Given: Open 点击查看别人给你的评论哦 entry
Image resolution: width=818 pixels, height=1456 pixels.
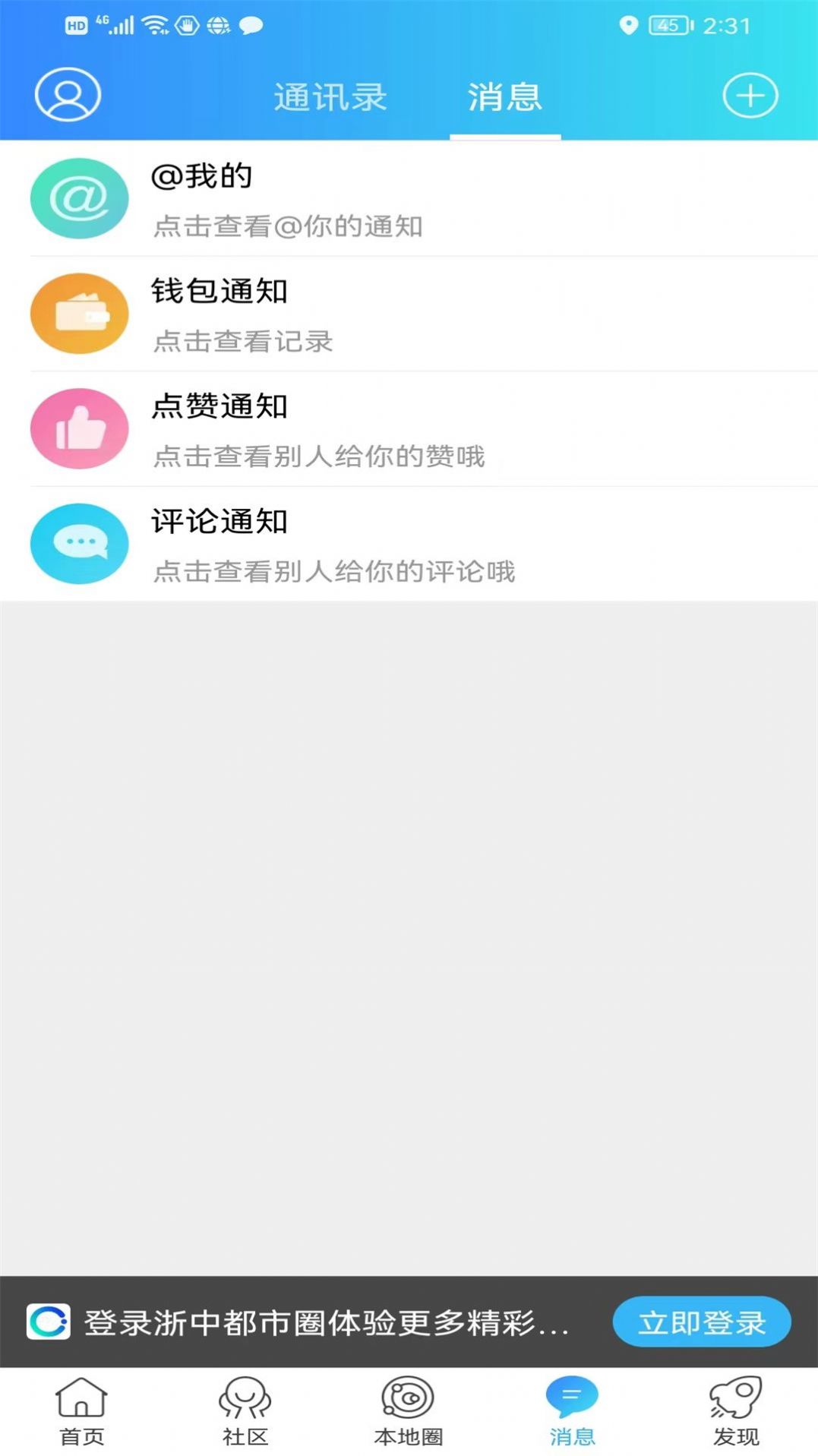Looking at the screenshot, I should pyautogui.click(x=334, y=572).
